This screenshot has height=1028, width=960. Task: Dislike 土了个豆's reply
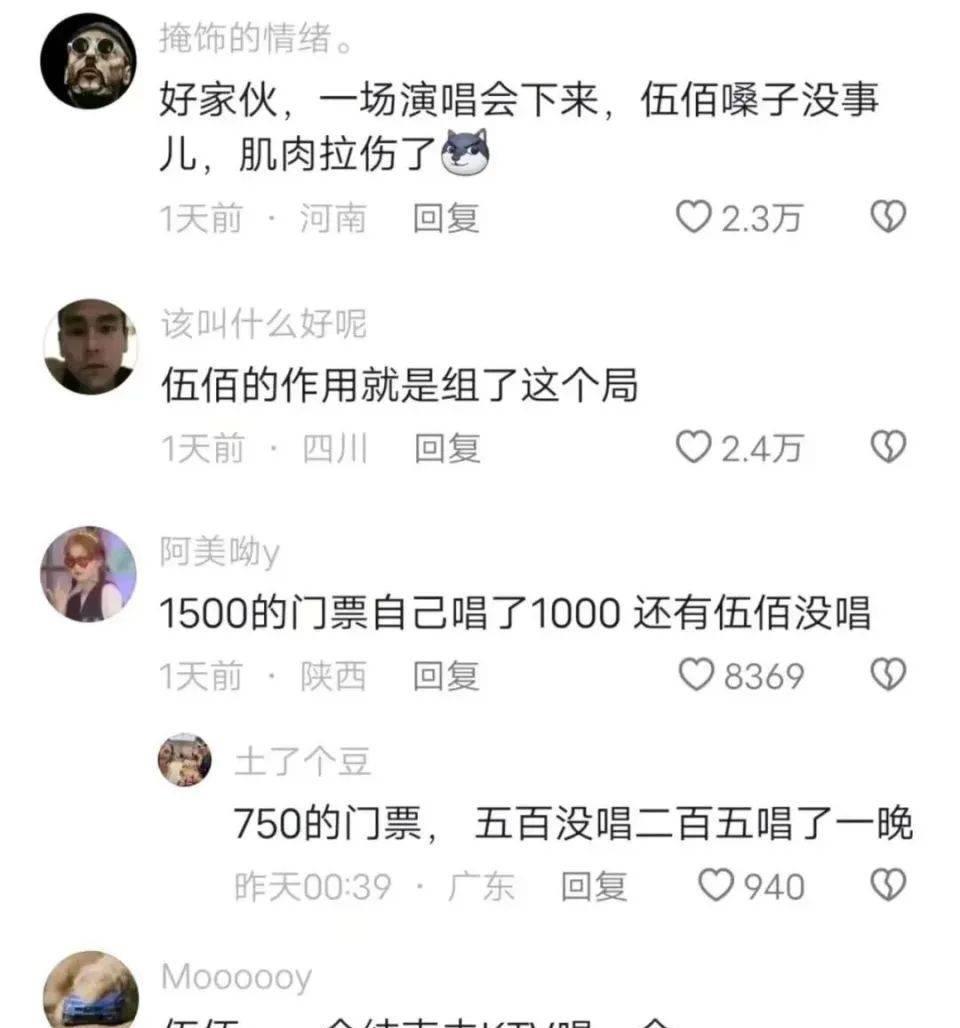887,885
